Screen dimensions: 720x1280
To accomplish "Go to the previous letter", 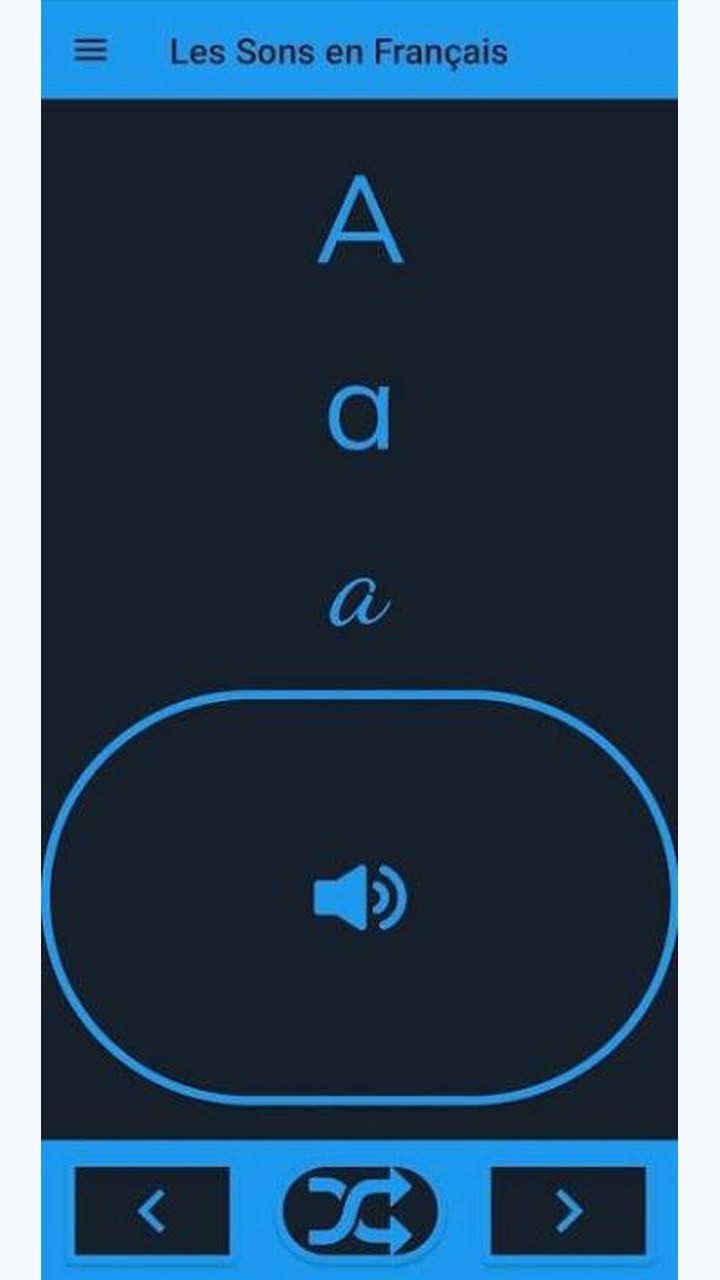I will click(x=152, y=1211).
